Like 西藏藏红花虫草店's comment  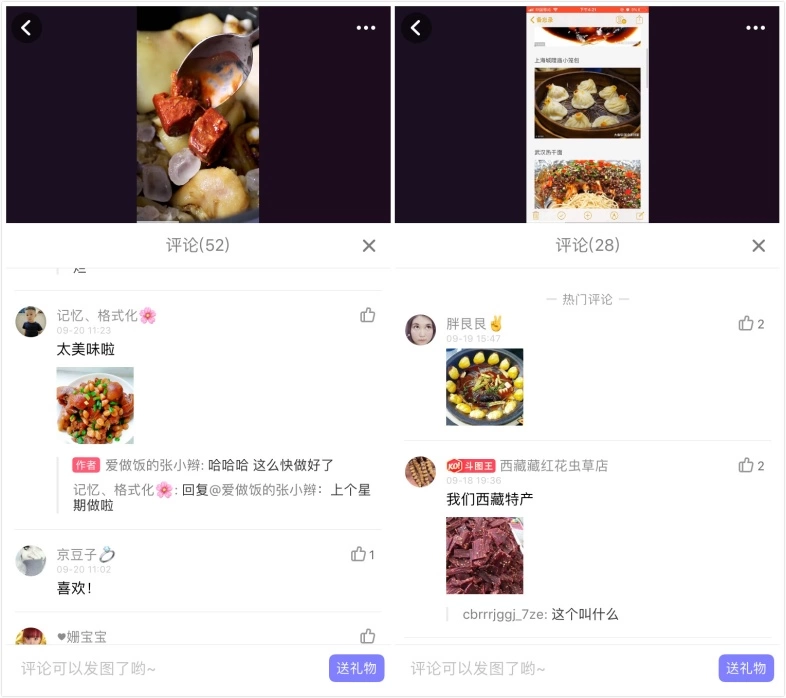(x=746, y=465)
